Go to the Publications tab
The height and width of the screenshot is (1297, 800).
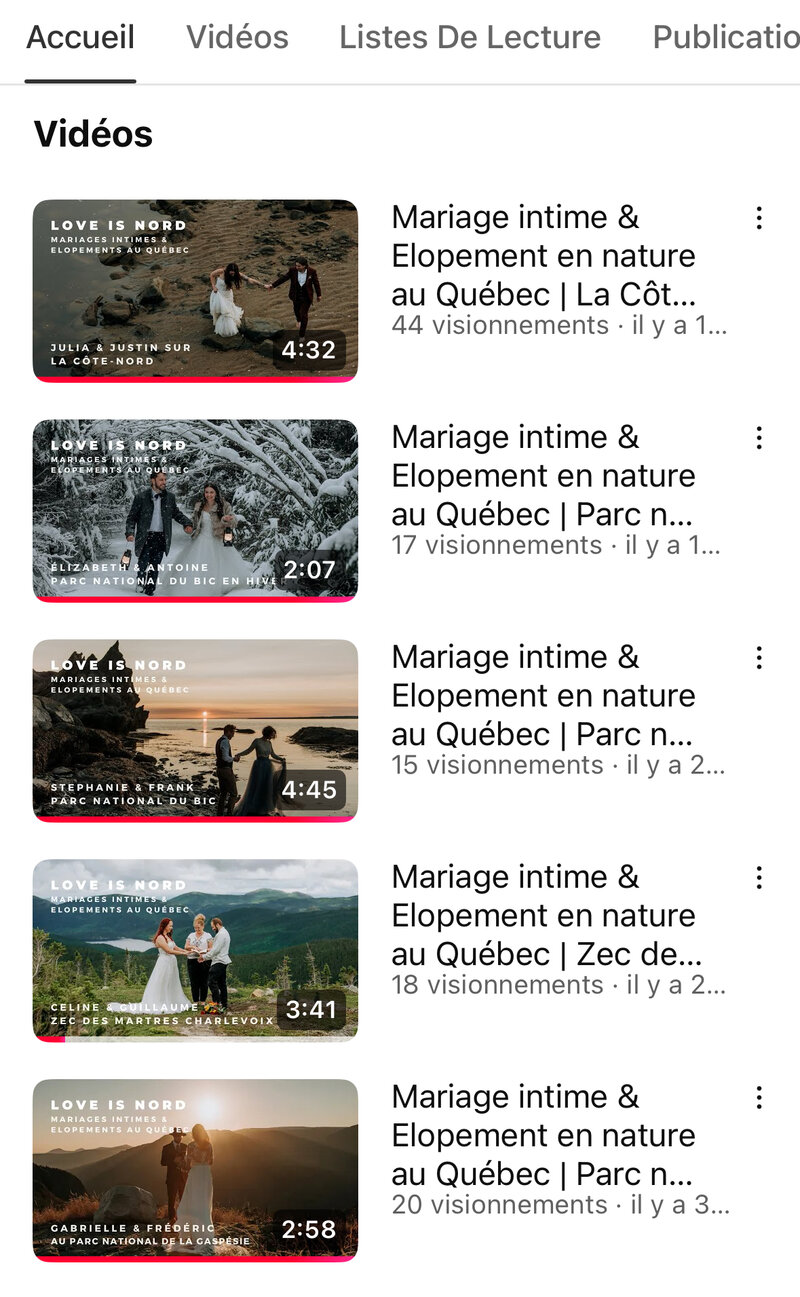coord(725,38)
